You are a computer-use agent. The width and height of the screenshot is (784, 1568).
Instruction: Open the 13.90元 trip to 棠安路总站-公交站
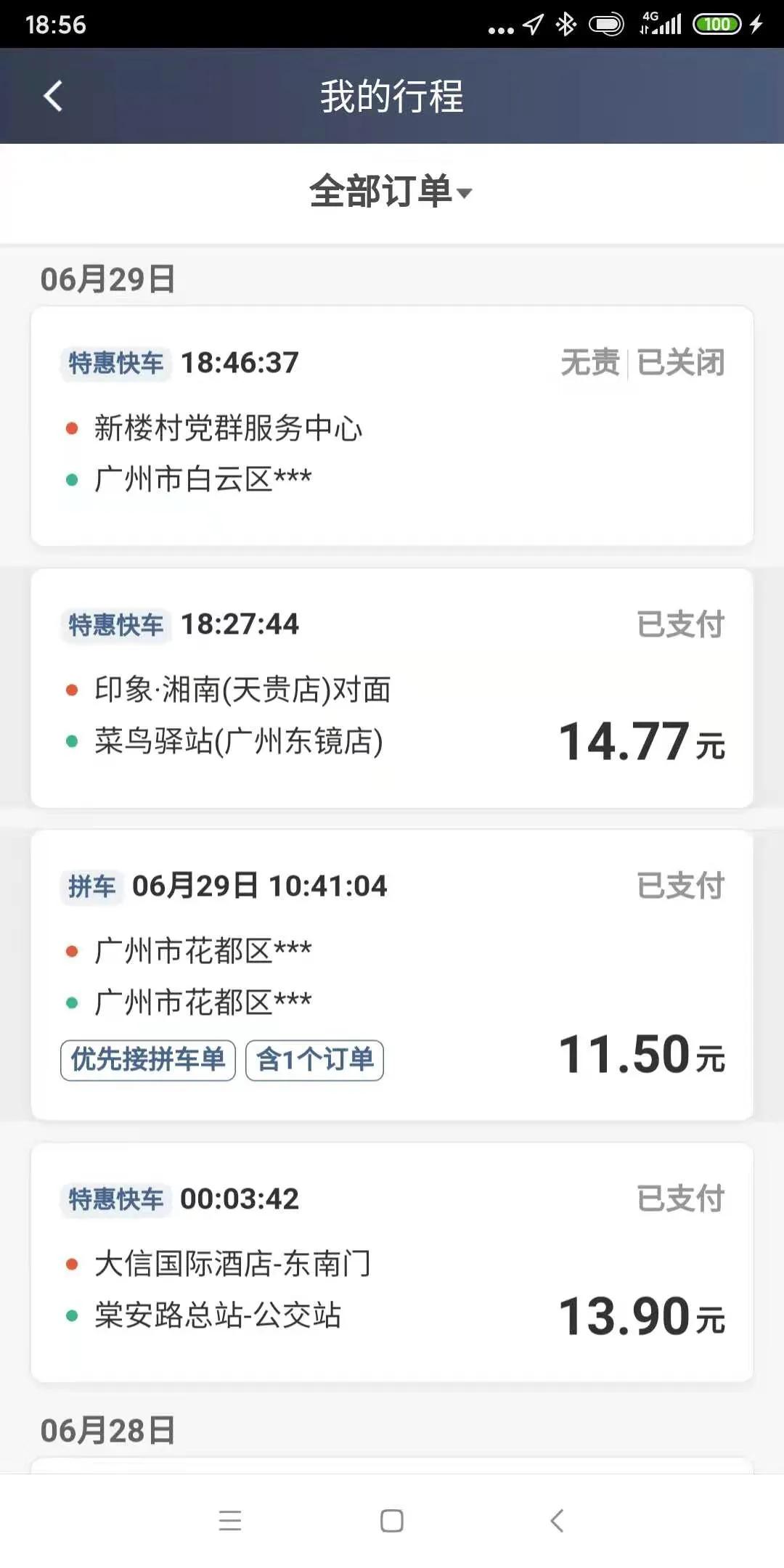[x=392, y=1263]
